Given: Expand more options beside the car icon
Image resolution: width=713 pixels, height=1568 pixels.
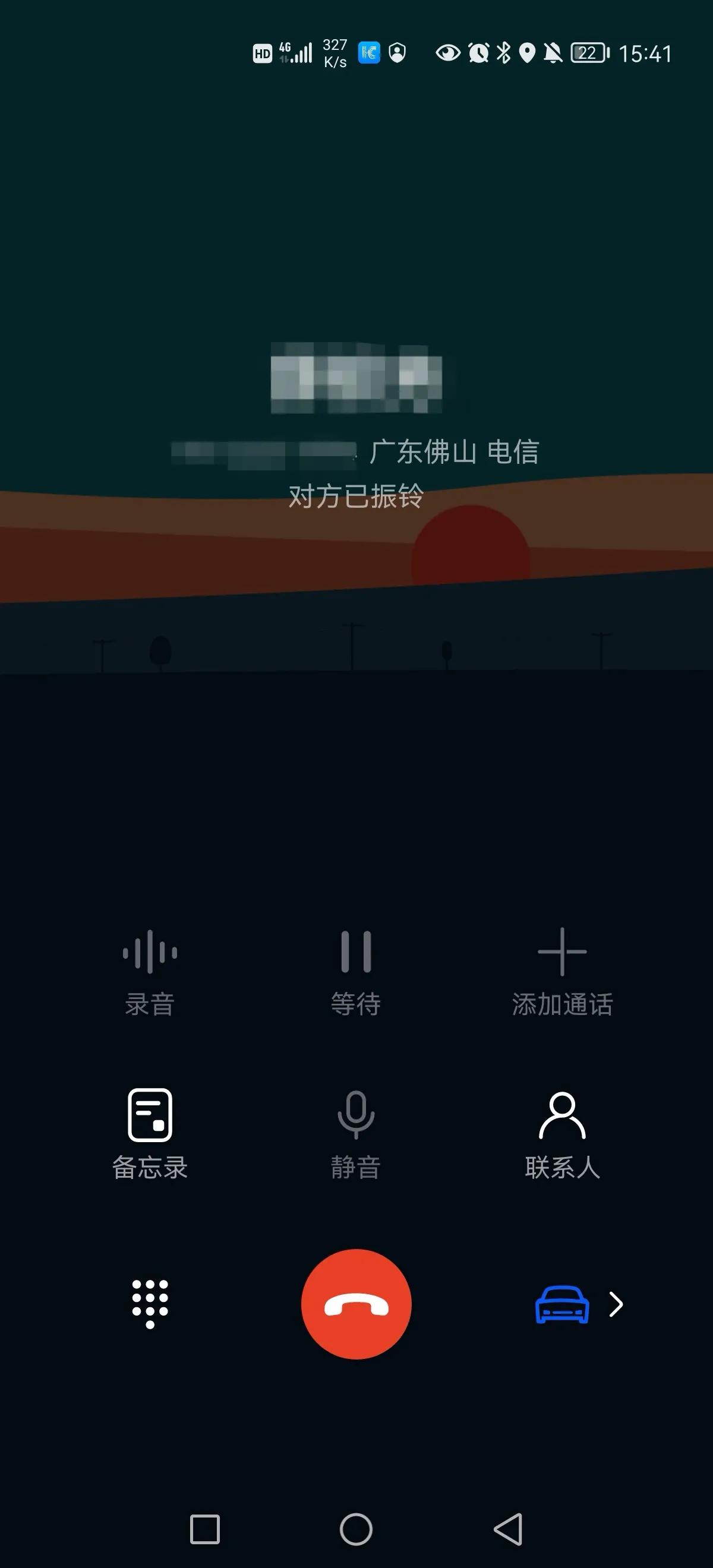Looking at the screenshot, I should 617,1303.
